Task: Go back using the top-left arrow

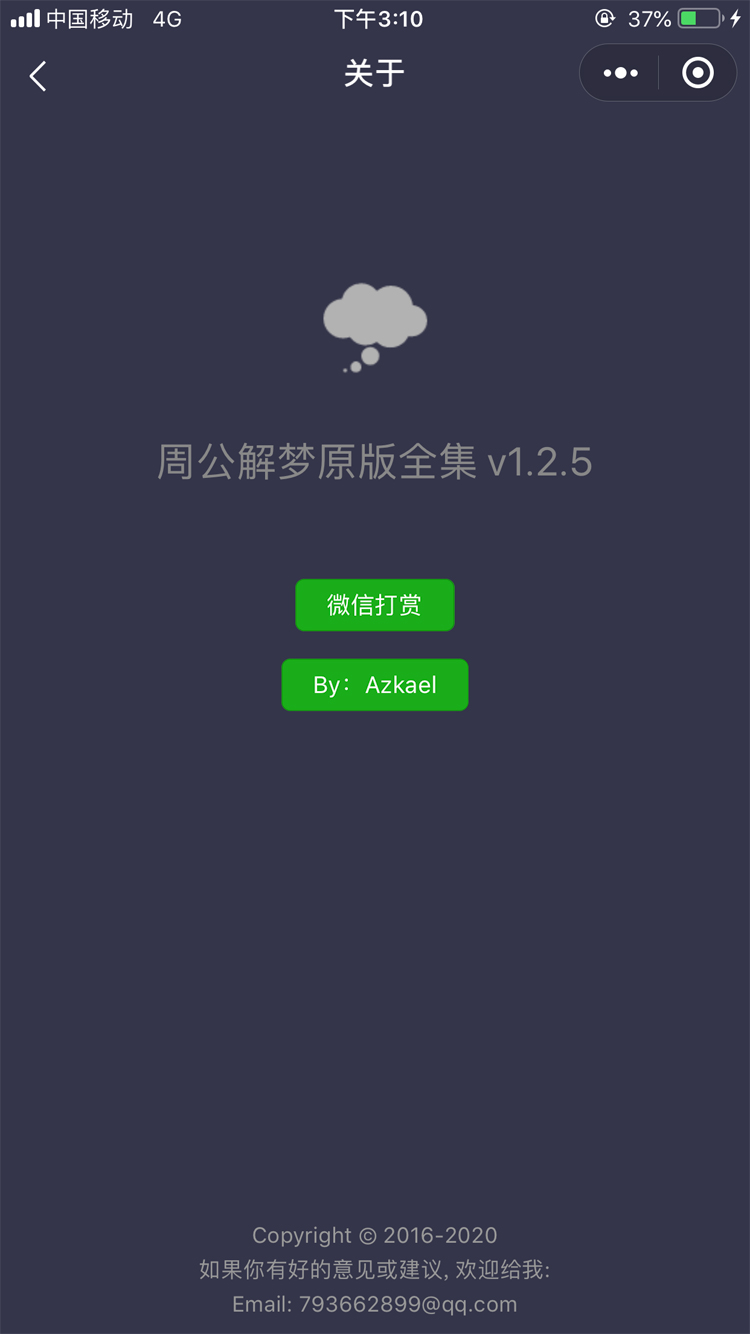Action: 38,75
